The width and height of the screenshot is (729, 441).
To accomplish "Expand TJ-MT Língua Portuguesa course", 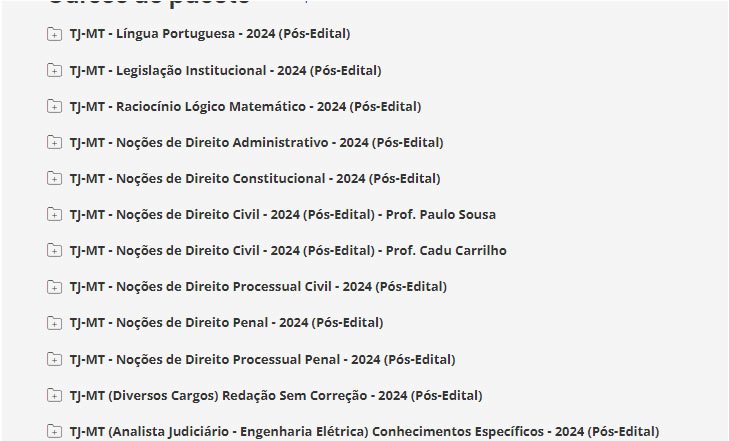I will (x=54, y=34).
